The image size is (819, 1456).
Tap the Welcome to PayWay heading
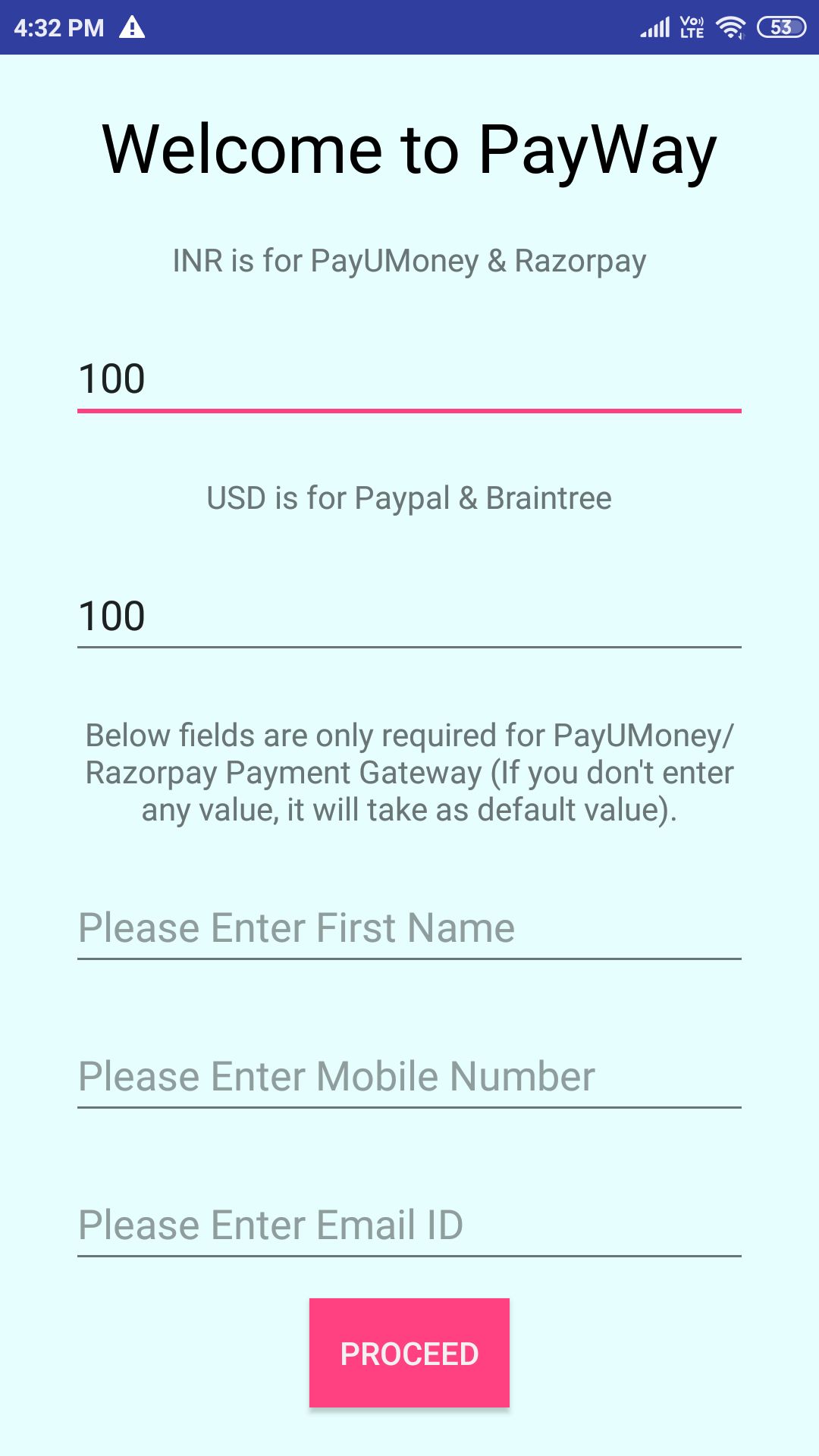click(409, 149)
